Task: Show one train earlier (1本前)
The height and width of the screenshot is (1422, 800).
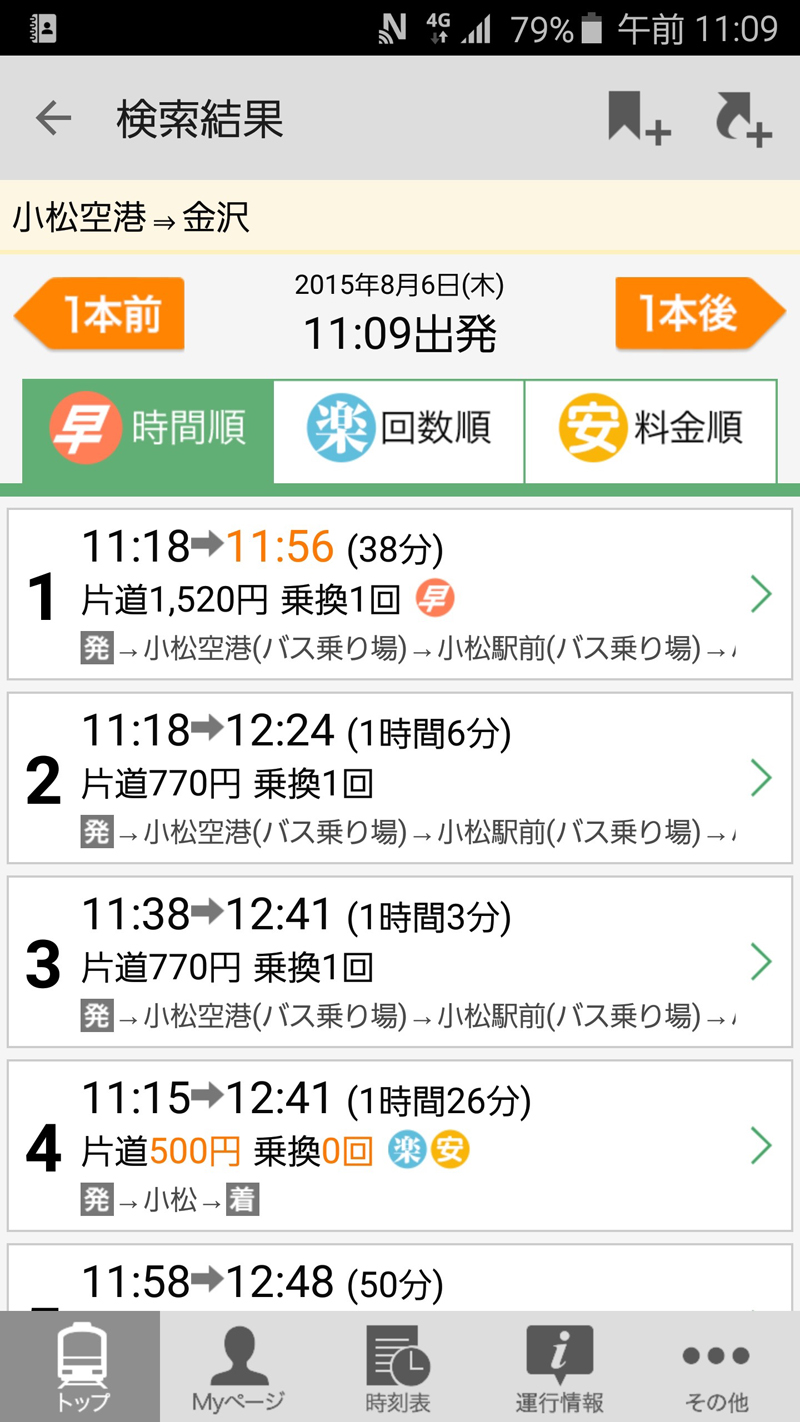Action: [100, 314]
